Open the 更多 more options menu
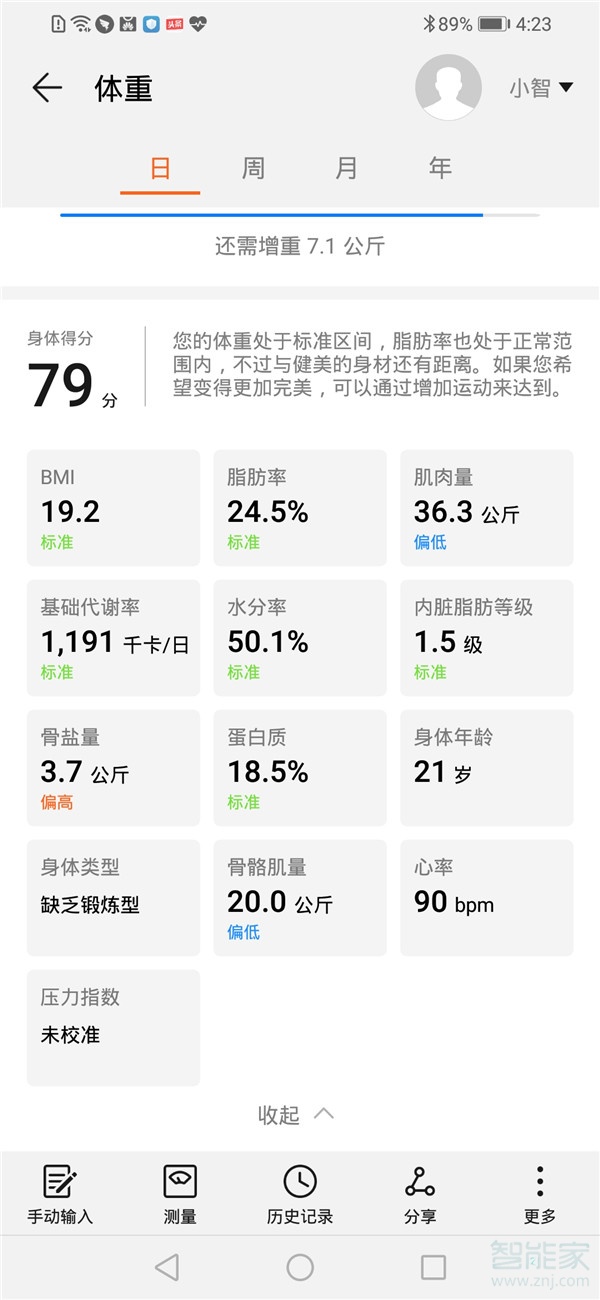The height and width of the screenshot is (1300, 600). pyautogui.click(x=540, y=1195)
